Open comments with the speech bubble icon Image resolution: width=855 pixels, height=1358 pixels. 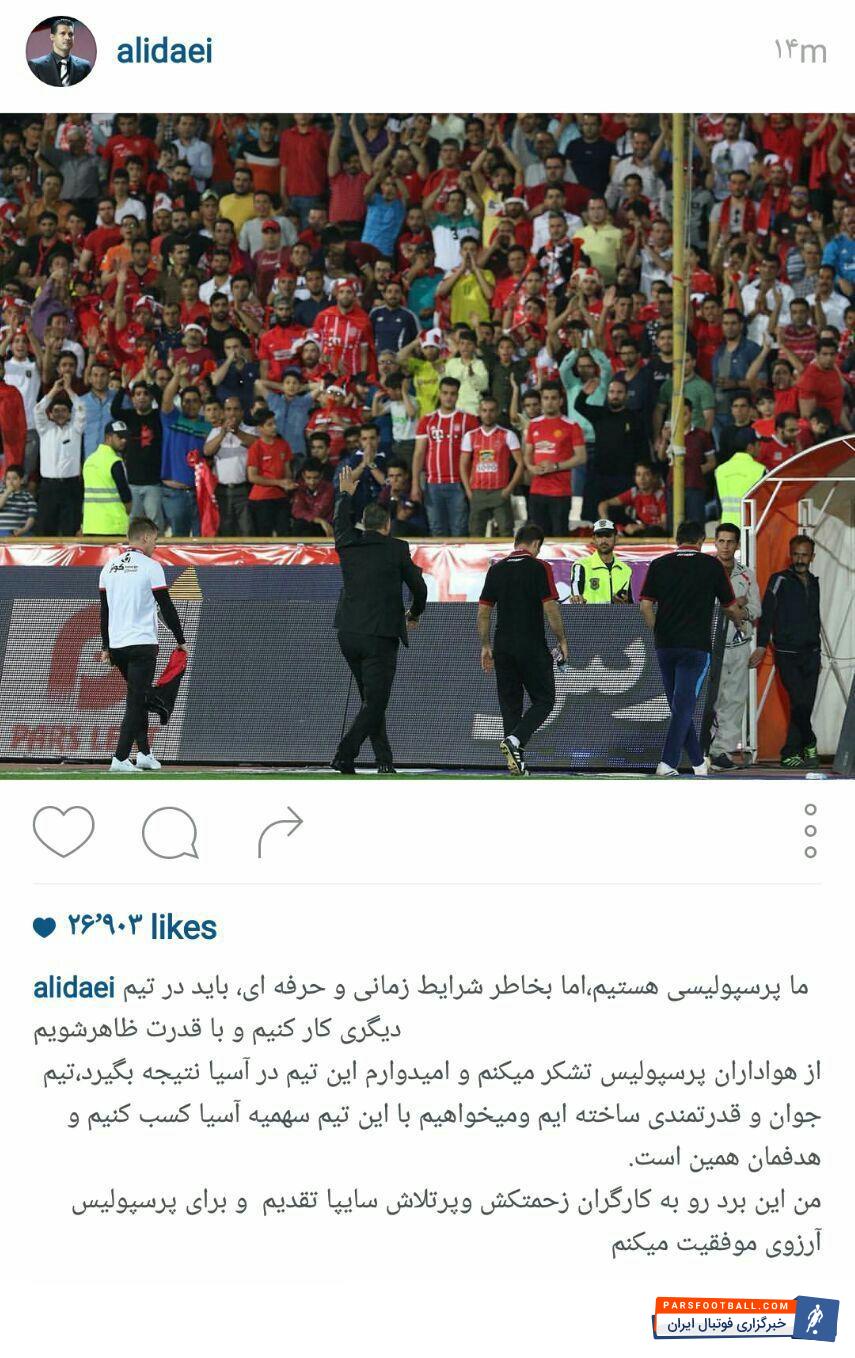(x=170, y=832)
